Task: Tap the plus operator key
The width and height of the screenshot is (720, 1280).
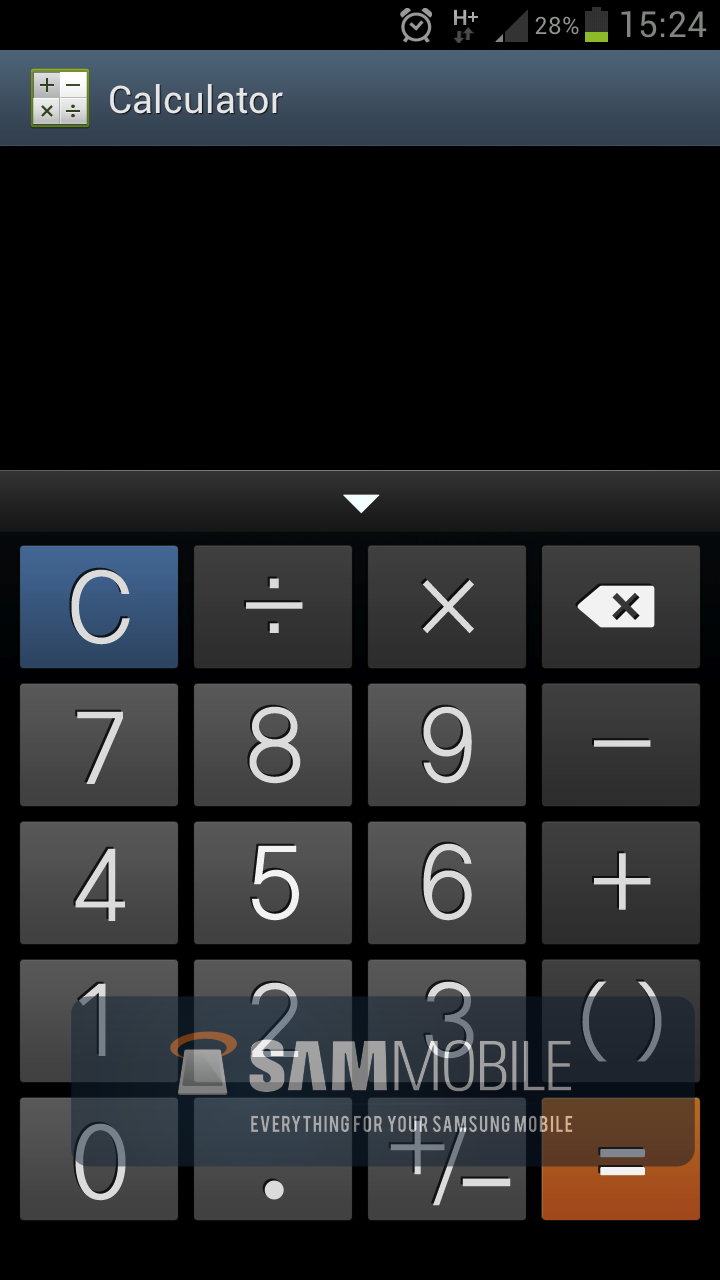Action: (621, 883)
